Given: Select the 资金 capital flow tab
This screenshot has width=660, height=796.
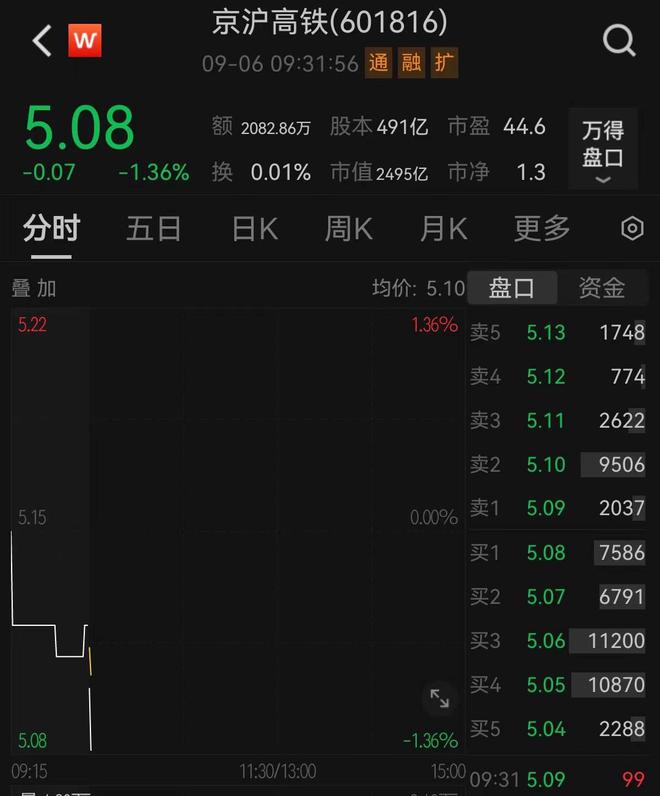Looking at the screenshot, I should click(602, 288).
